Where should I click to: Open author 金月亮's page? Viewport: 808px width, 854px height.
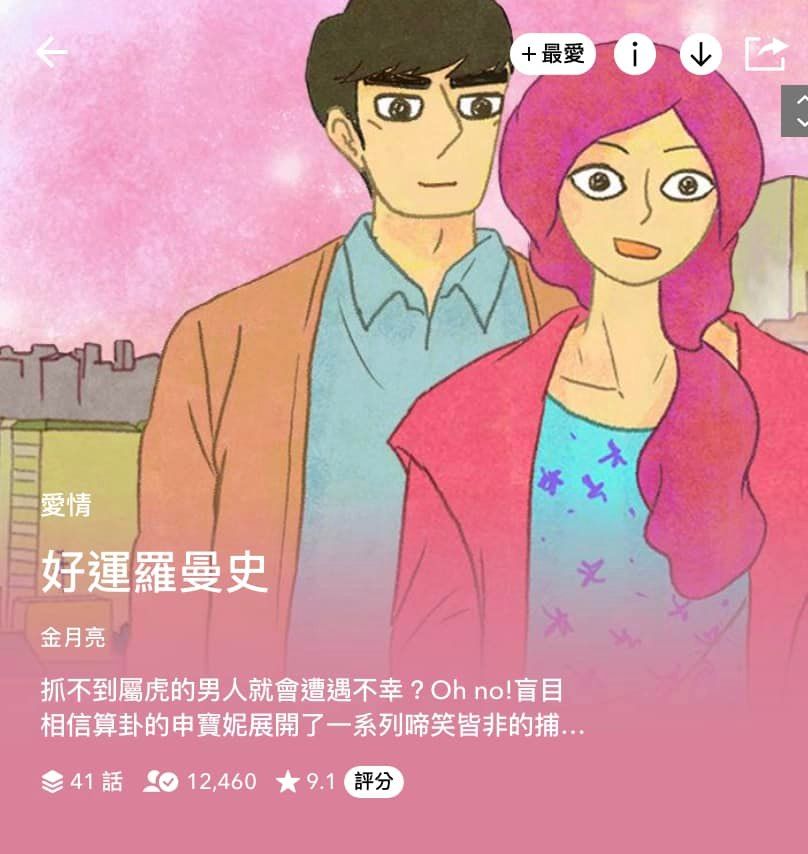(x=73, y=637)
